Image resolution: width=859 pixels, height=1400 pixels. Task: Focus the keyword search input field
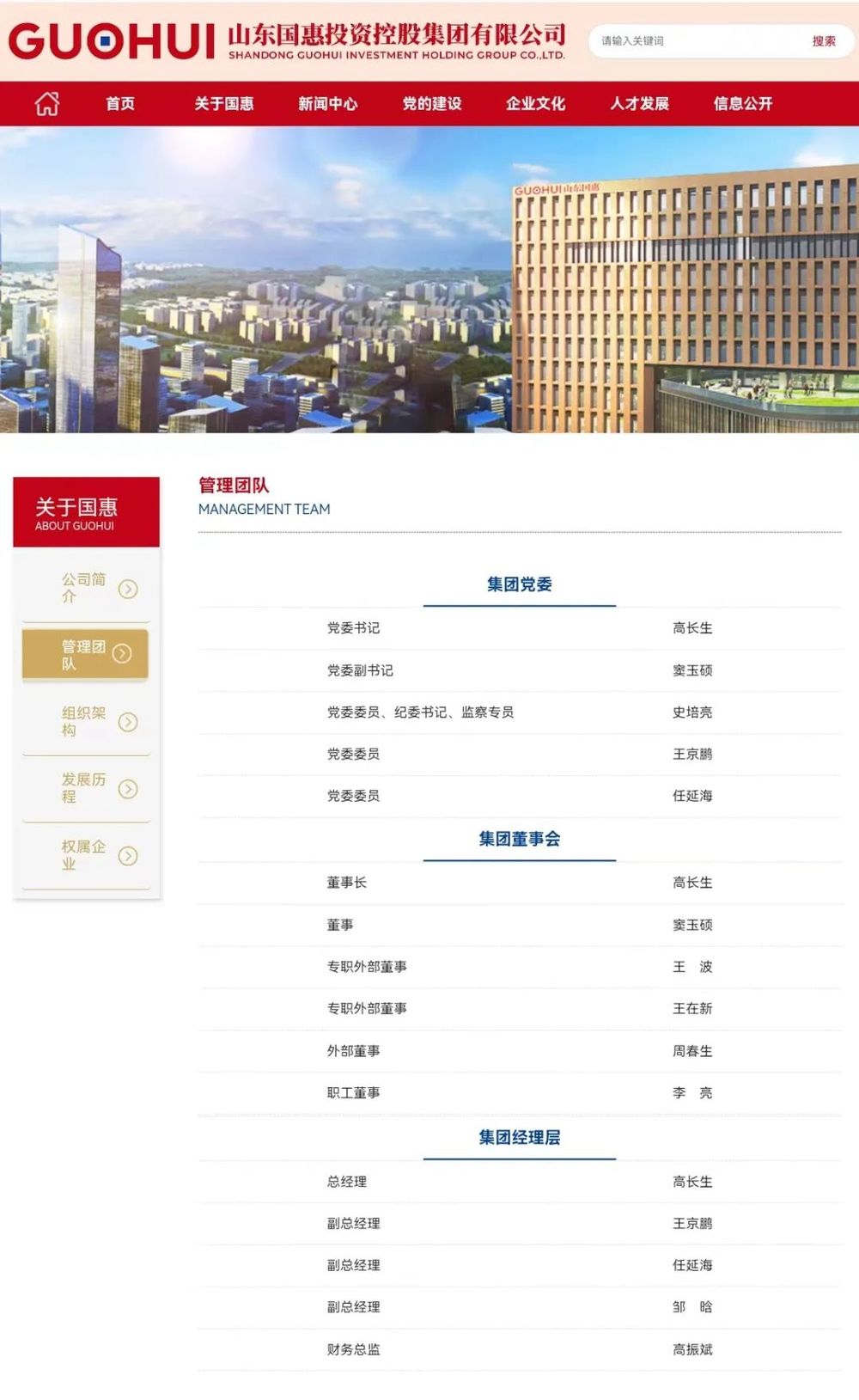click(696, 41)
